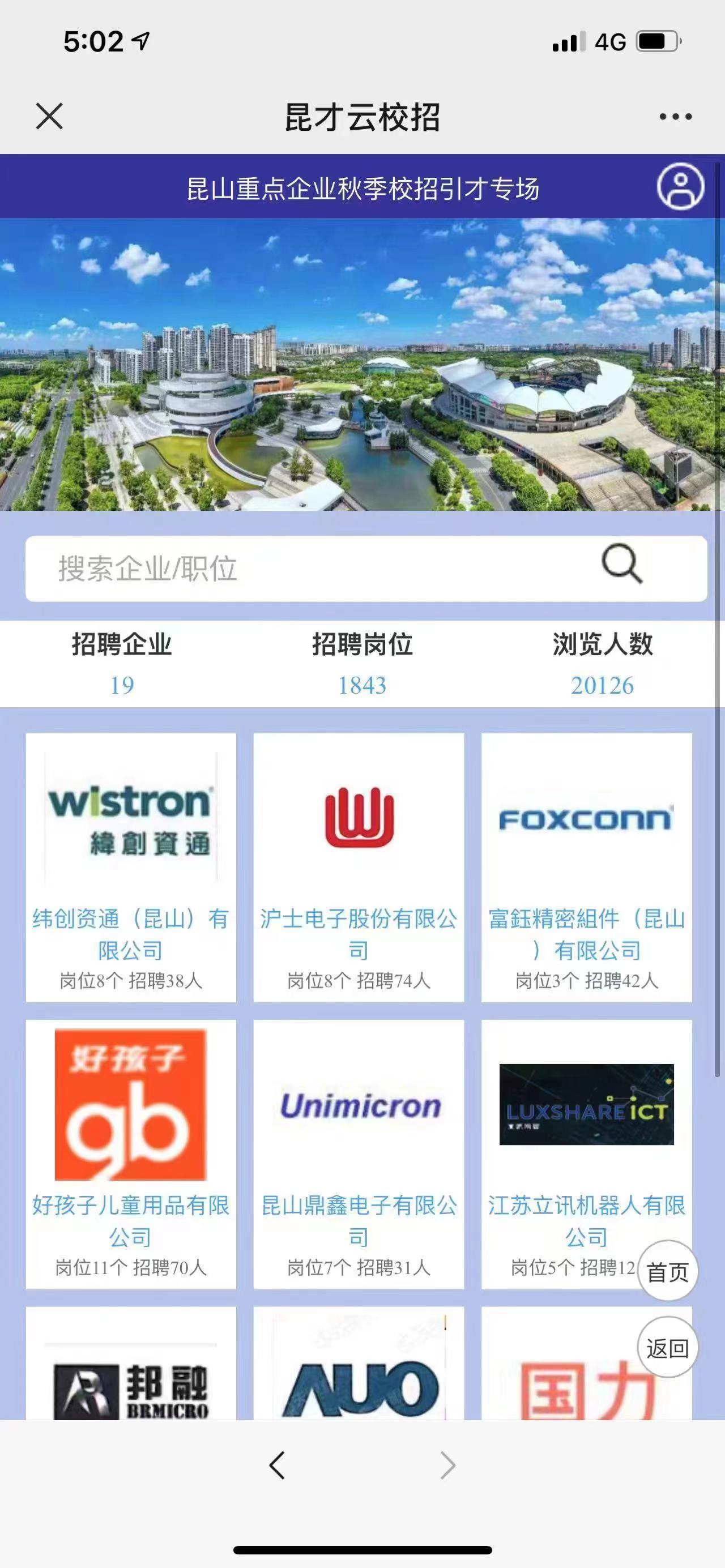The image size is (725, 1568).
Task: Open the 富鈺精密組件（昆山）有限公司 card
Action: 586,867
